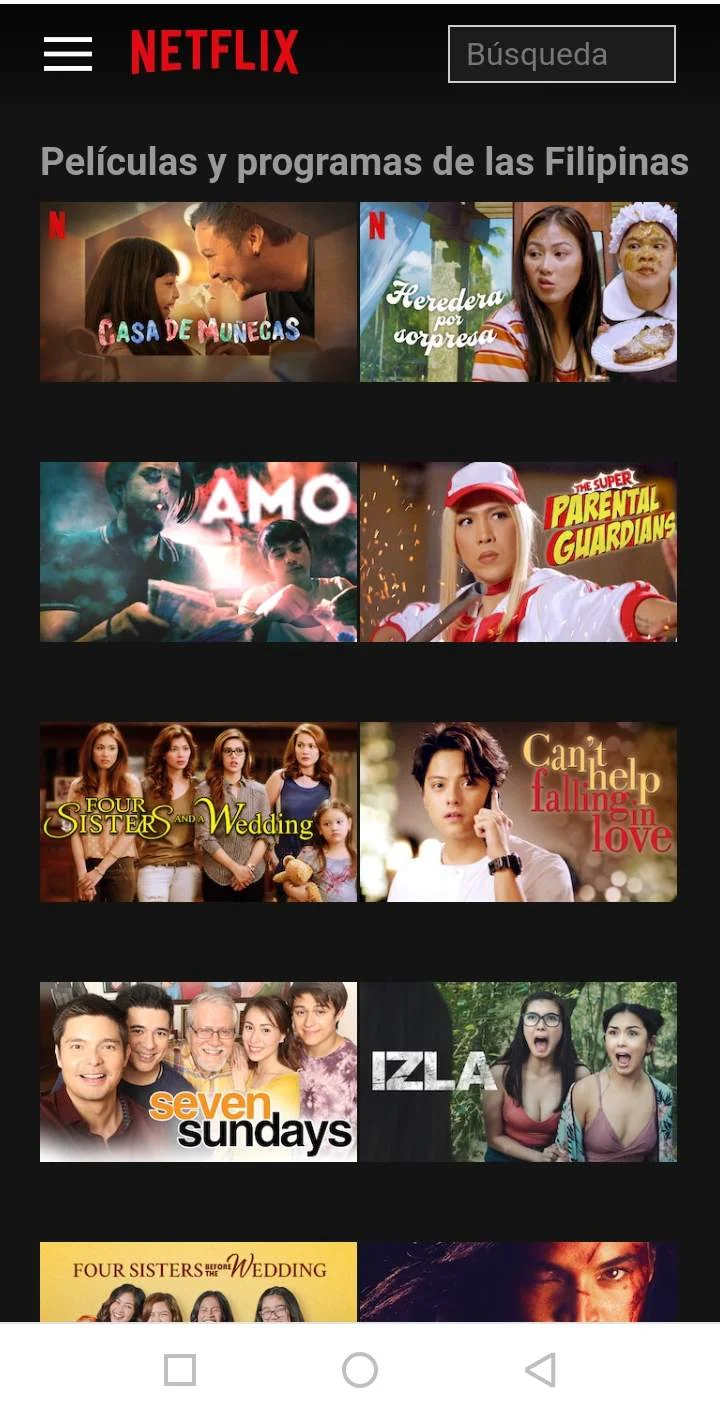Open the hamburger menu
Viewport: 720px width, 1417px height.
coord(68,54)
